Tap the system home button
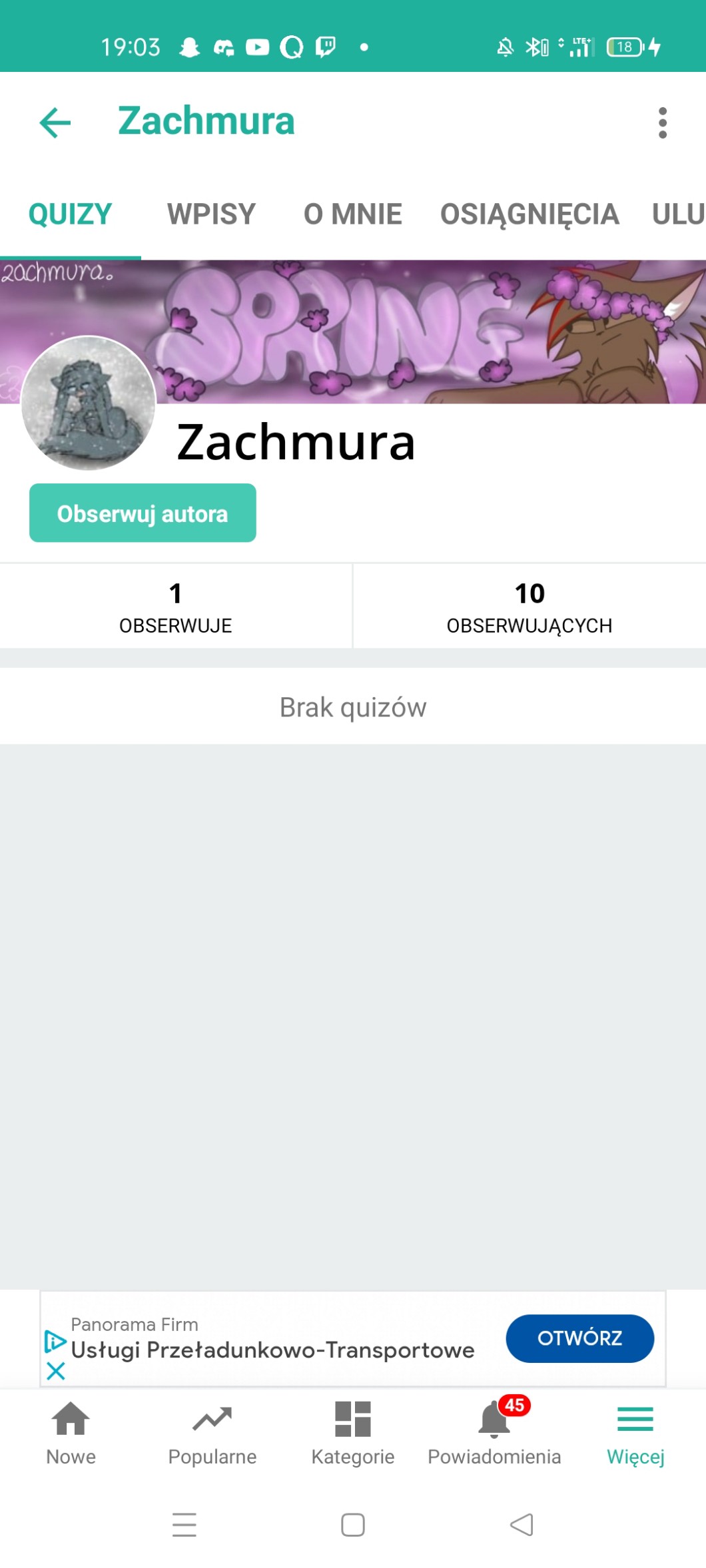 tap(353, 1525)
